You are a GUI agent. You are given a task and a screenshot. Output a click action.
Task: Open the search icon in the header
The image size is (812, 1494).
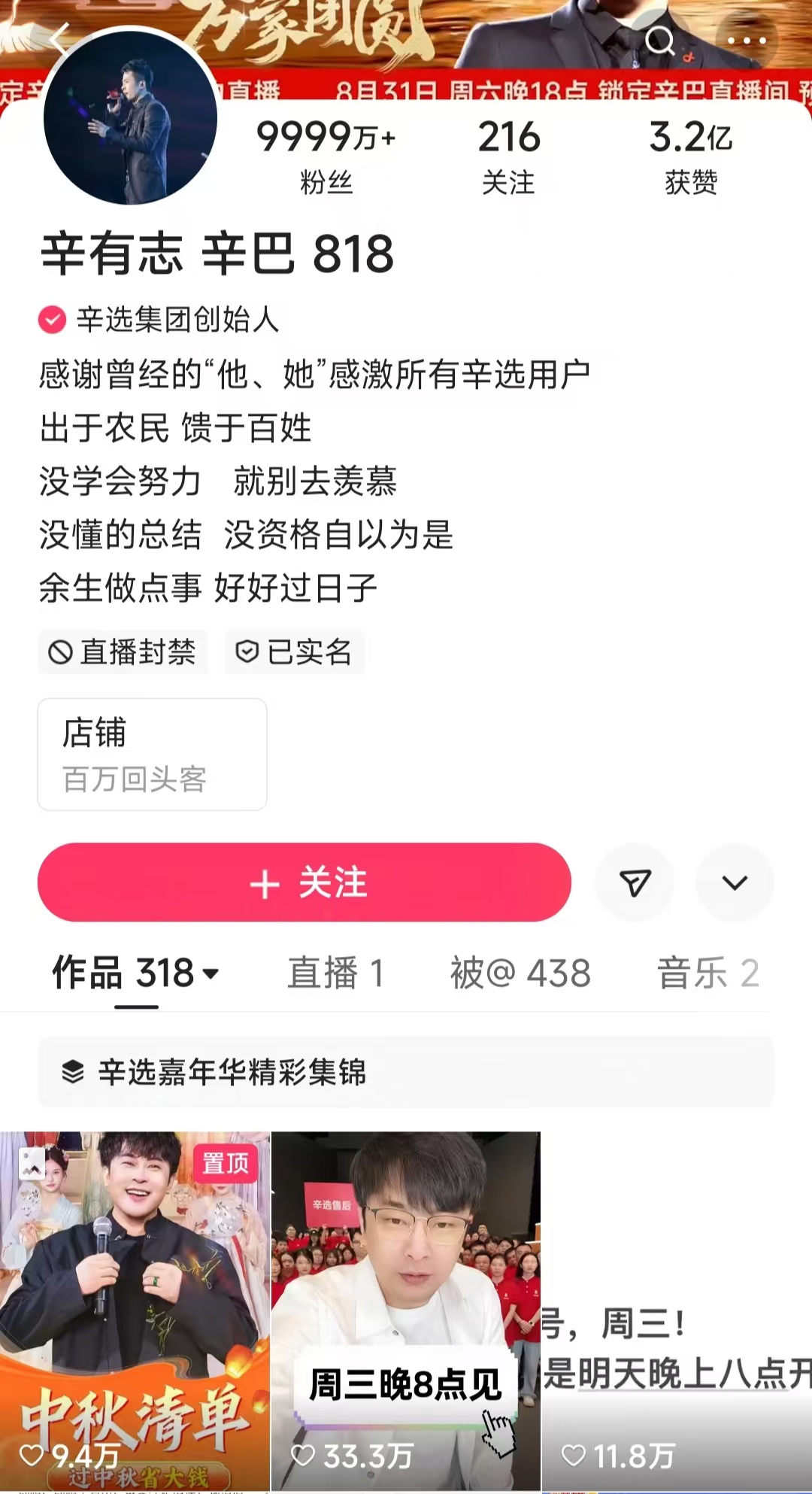tap(660, 41)
